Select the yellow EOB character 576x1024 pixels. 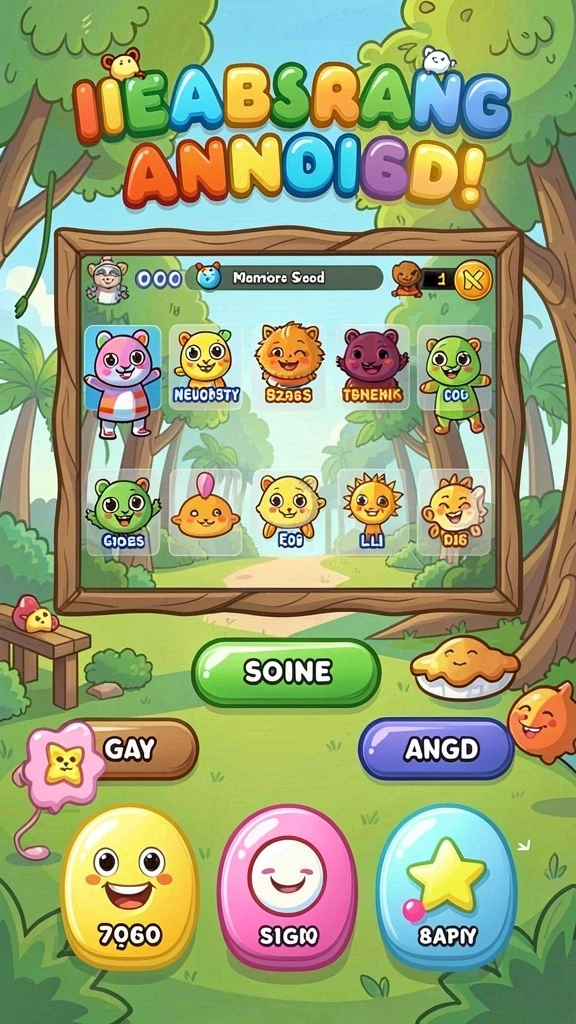click(289, 512)
